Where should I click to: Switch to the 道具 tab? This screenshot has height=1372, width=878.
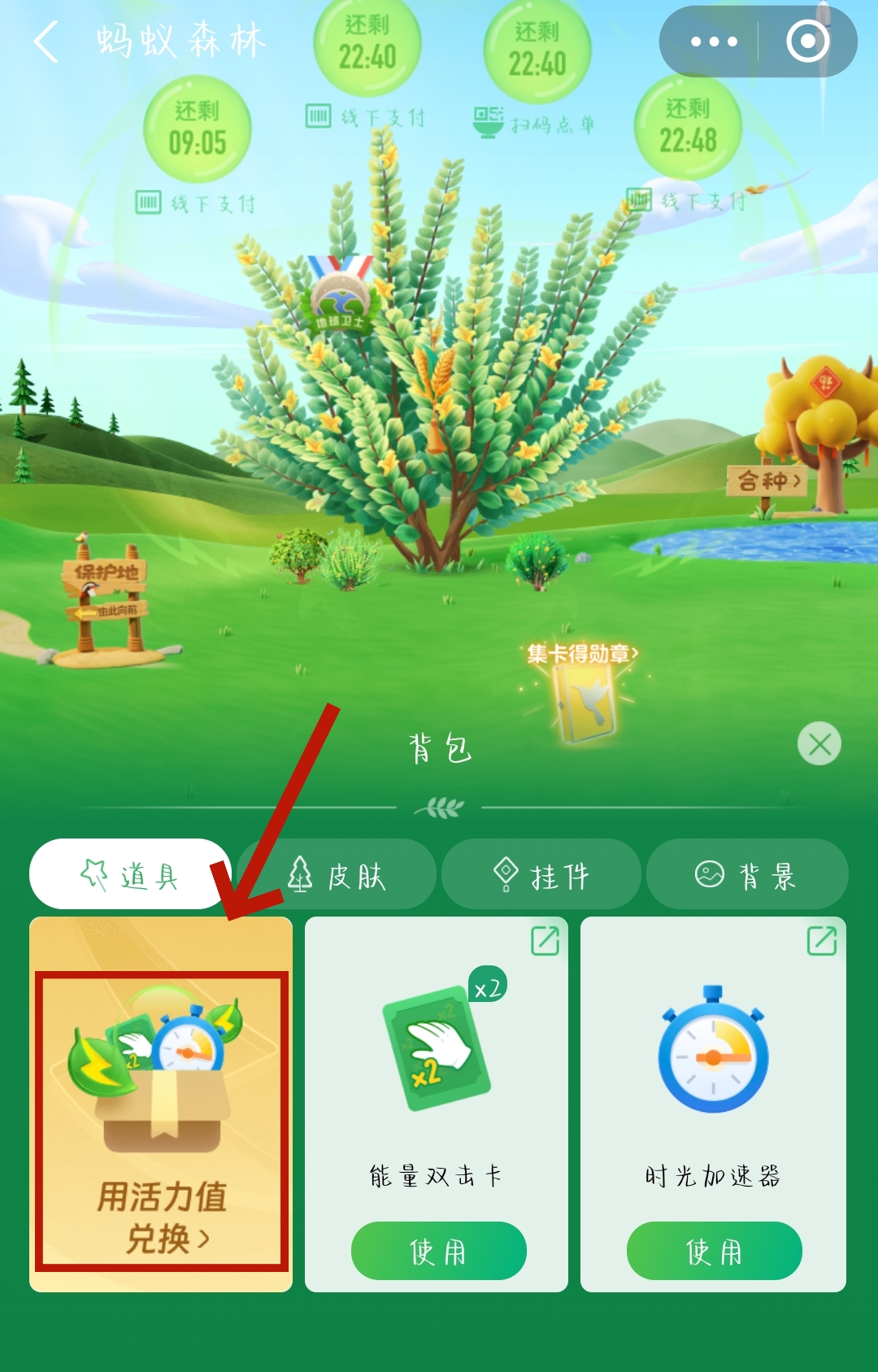click(131, 874)
